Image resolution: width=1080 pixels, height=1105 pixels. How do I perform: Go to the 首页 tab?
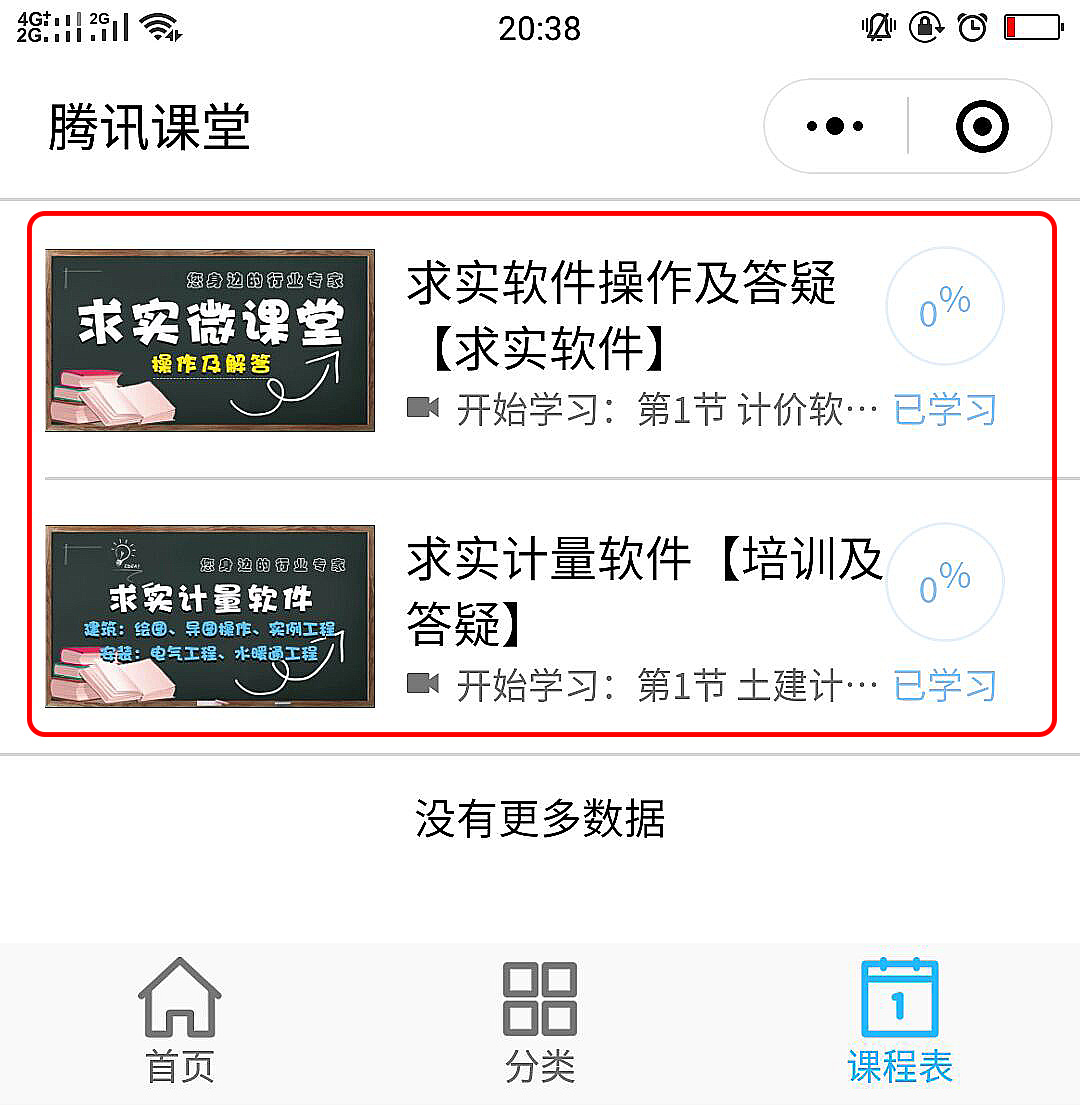click(180, 1022)
